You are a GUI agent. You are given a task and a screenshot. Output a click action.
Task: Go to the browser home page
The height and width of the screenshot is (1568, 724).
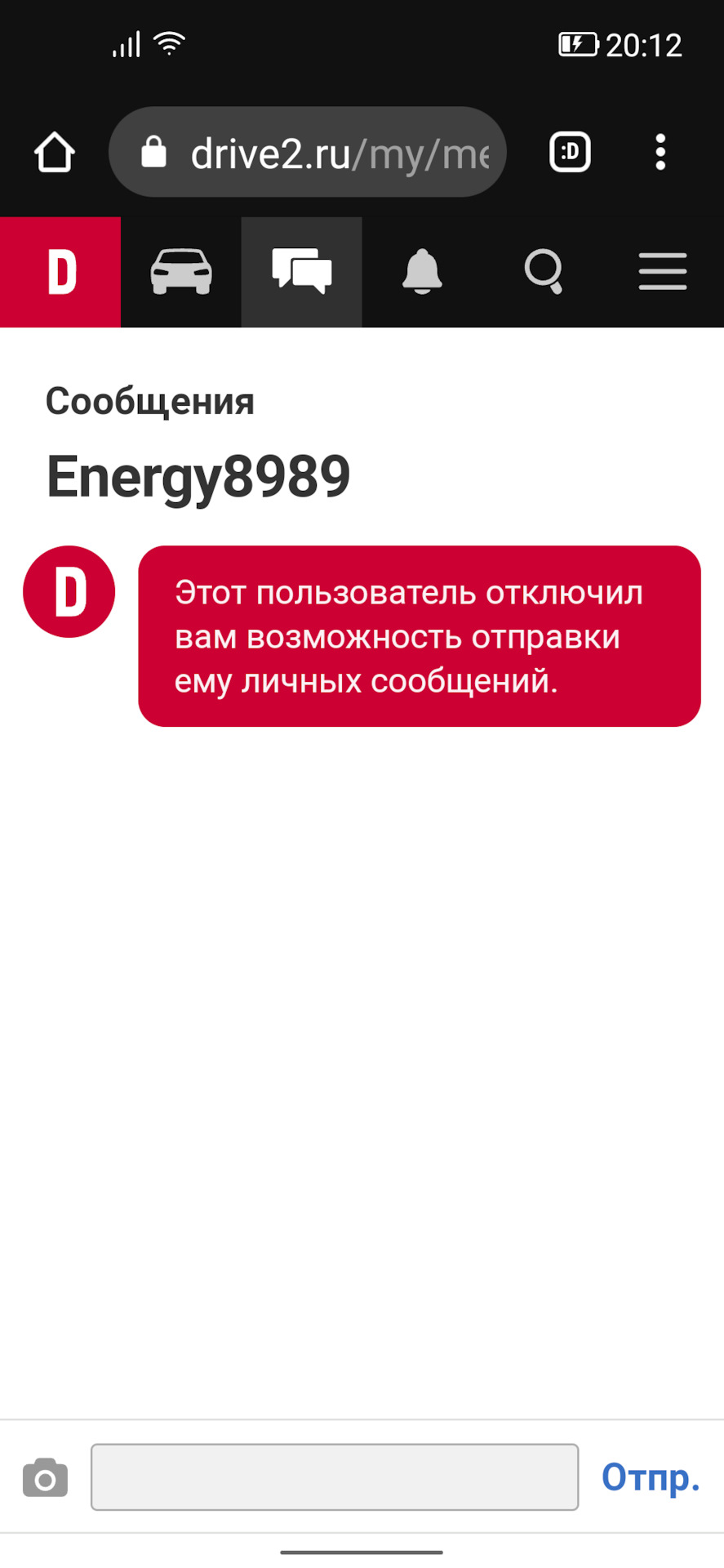pos(55,153)
